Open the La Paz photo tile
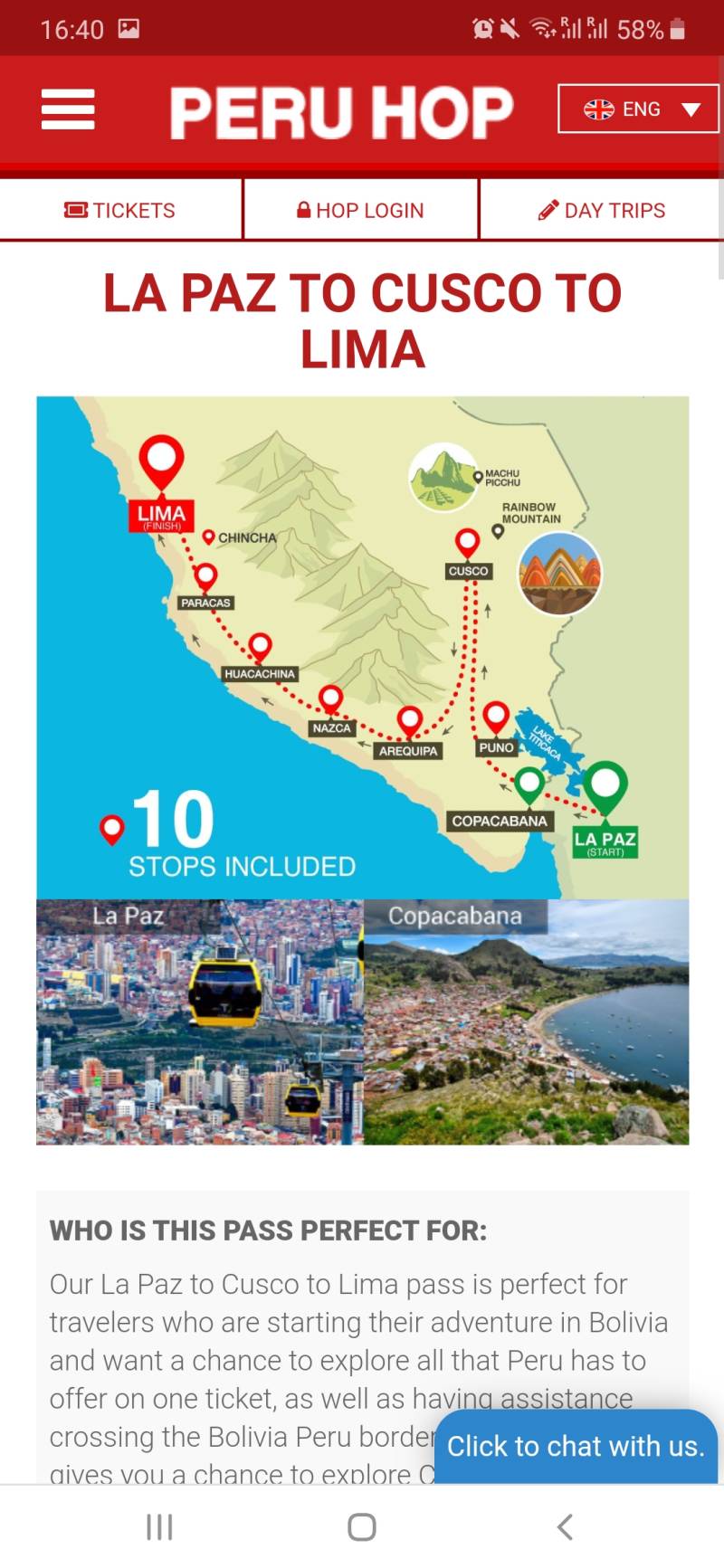The image size is (724, 1568). tap(200, 1022)
